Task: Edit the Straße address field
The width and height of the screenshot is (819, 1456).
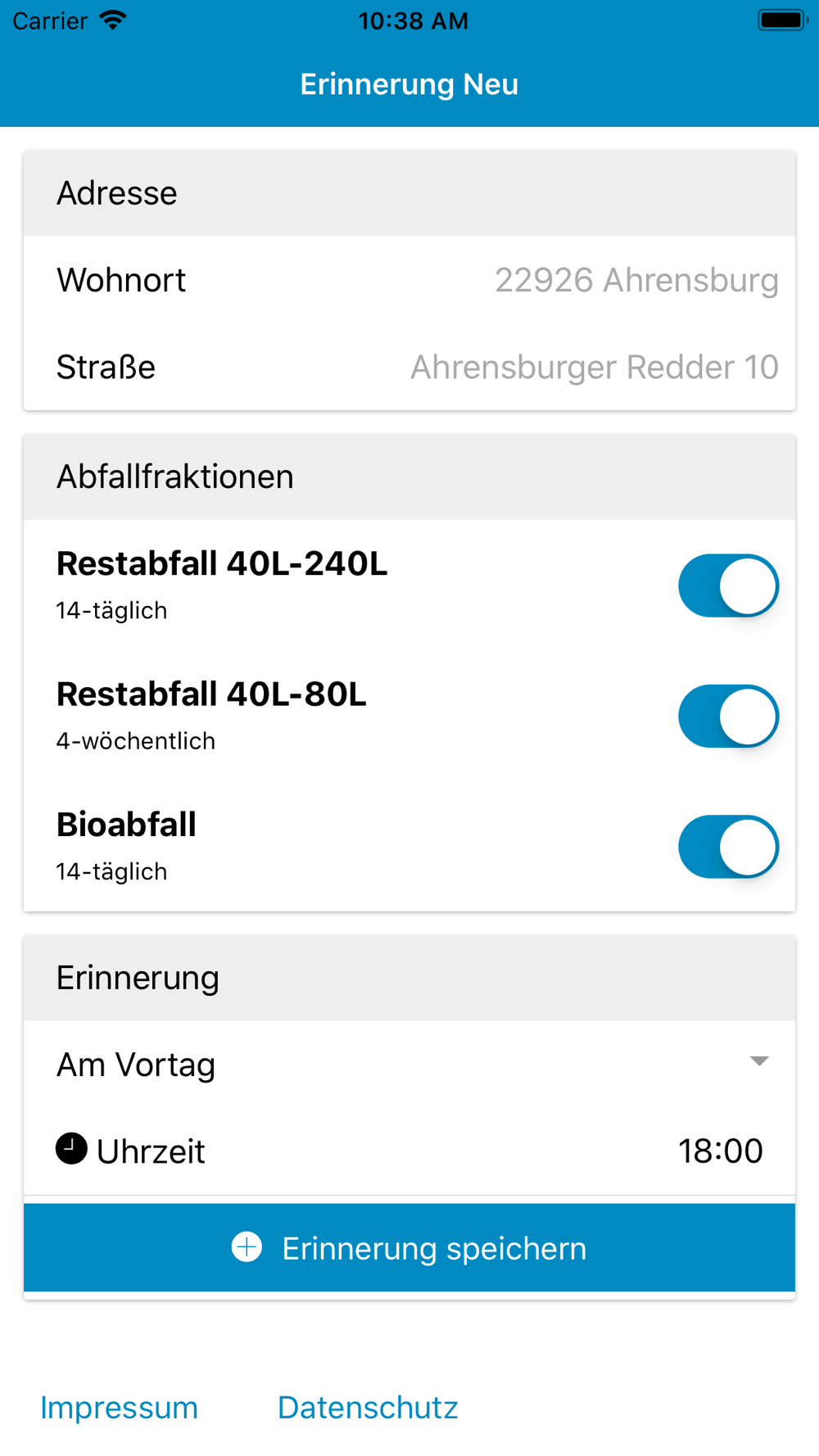Action: [409, 367]
